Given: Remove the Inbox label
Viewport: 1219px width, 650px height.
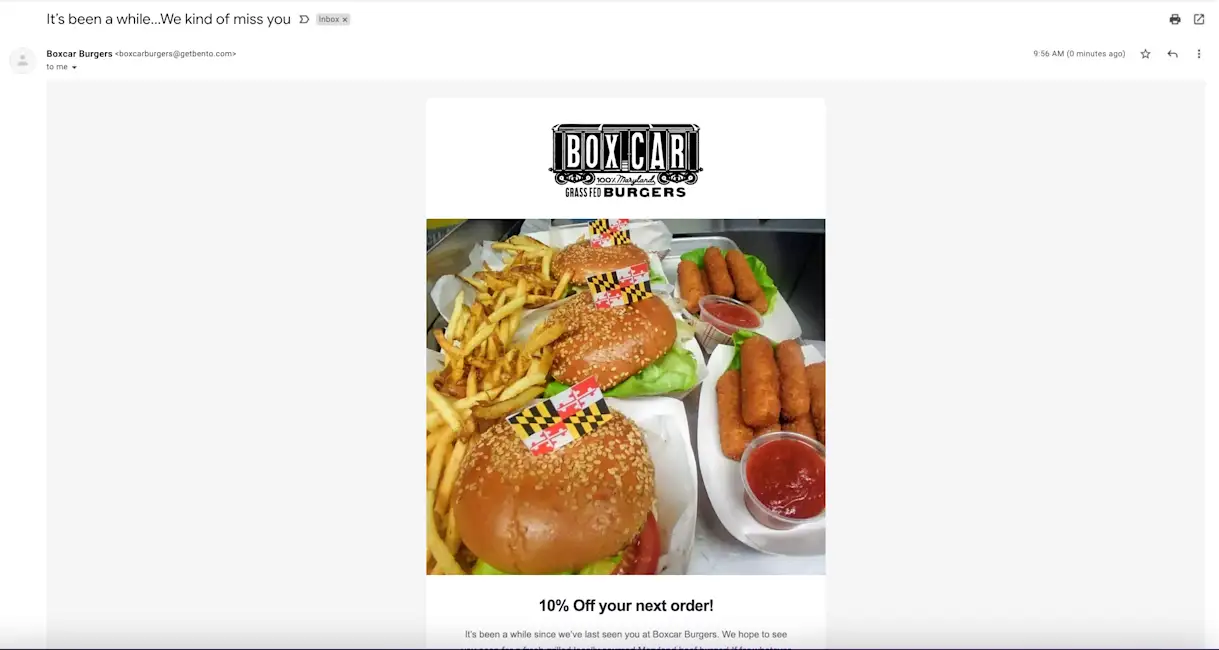Looking at the screenshot, I should pyautogui.click(x=345, y=20).
